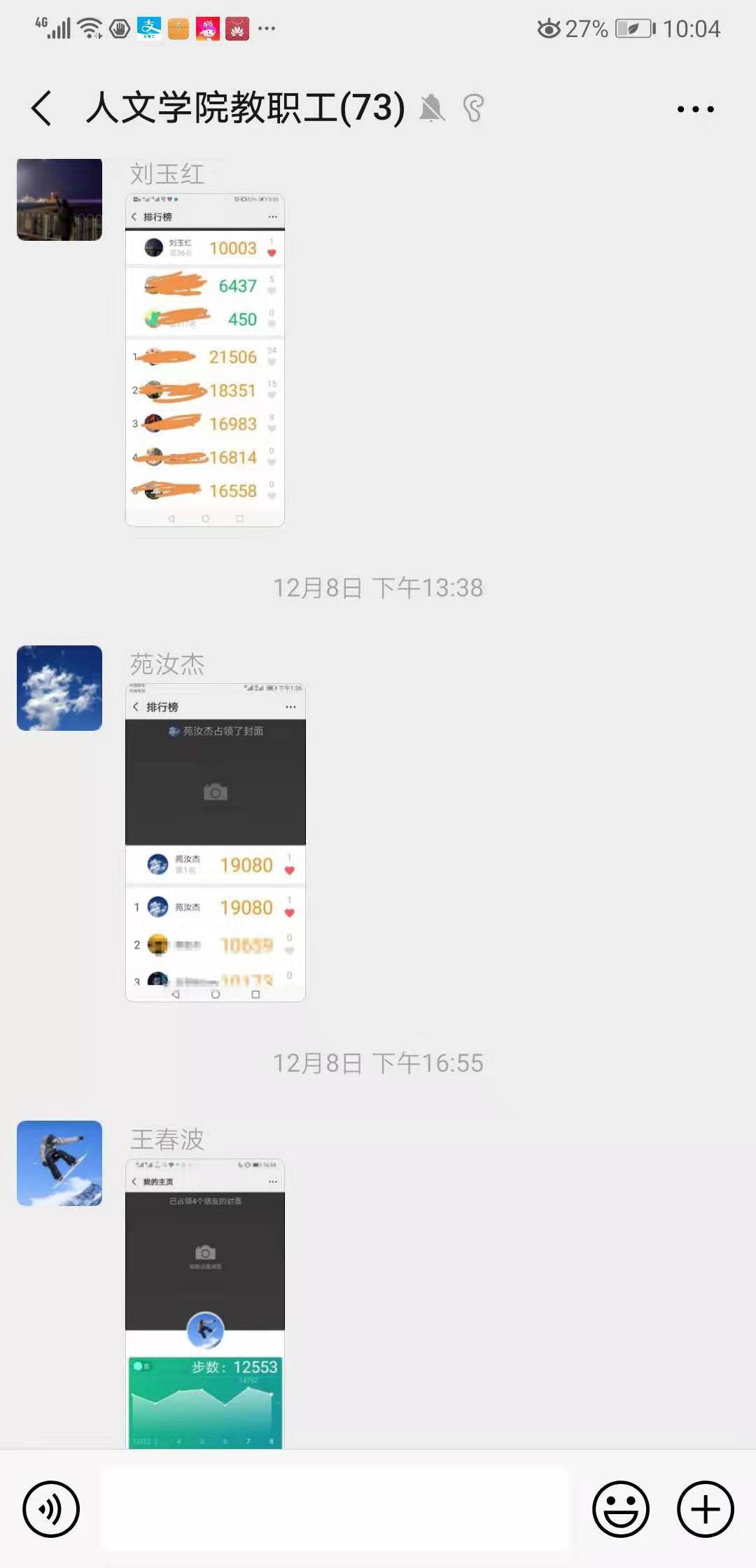
Task: Open 苑汝杰's profile avatar
Action: tap(59, 687)
